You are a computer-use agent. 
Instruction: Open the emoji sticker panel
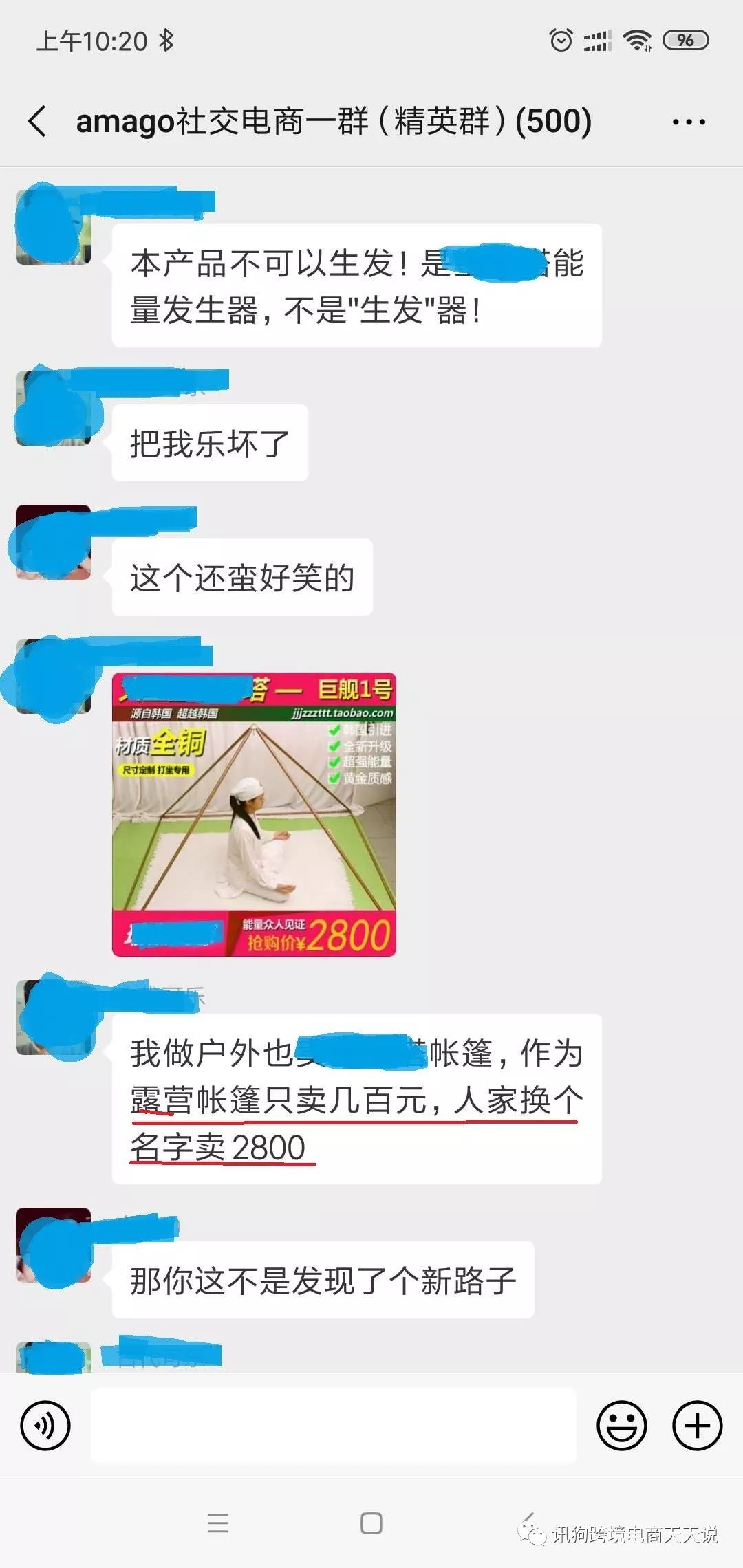pyautogui.click(x=621, y=1426)
